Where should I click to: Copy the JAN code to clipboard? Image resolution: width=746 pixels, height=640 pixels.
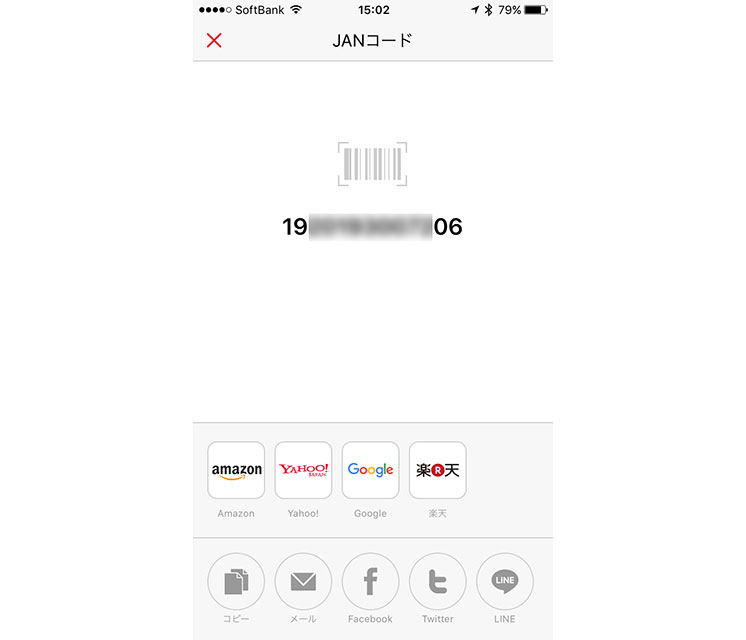click(236, 581)
